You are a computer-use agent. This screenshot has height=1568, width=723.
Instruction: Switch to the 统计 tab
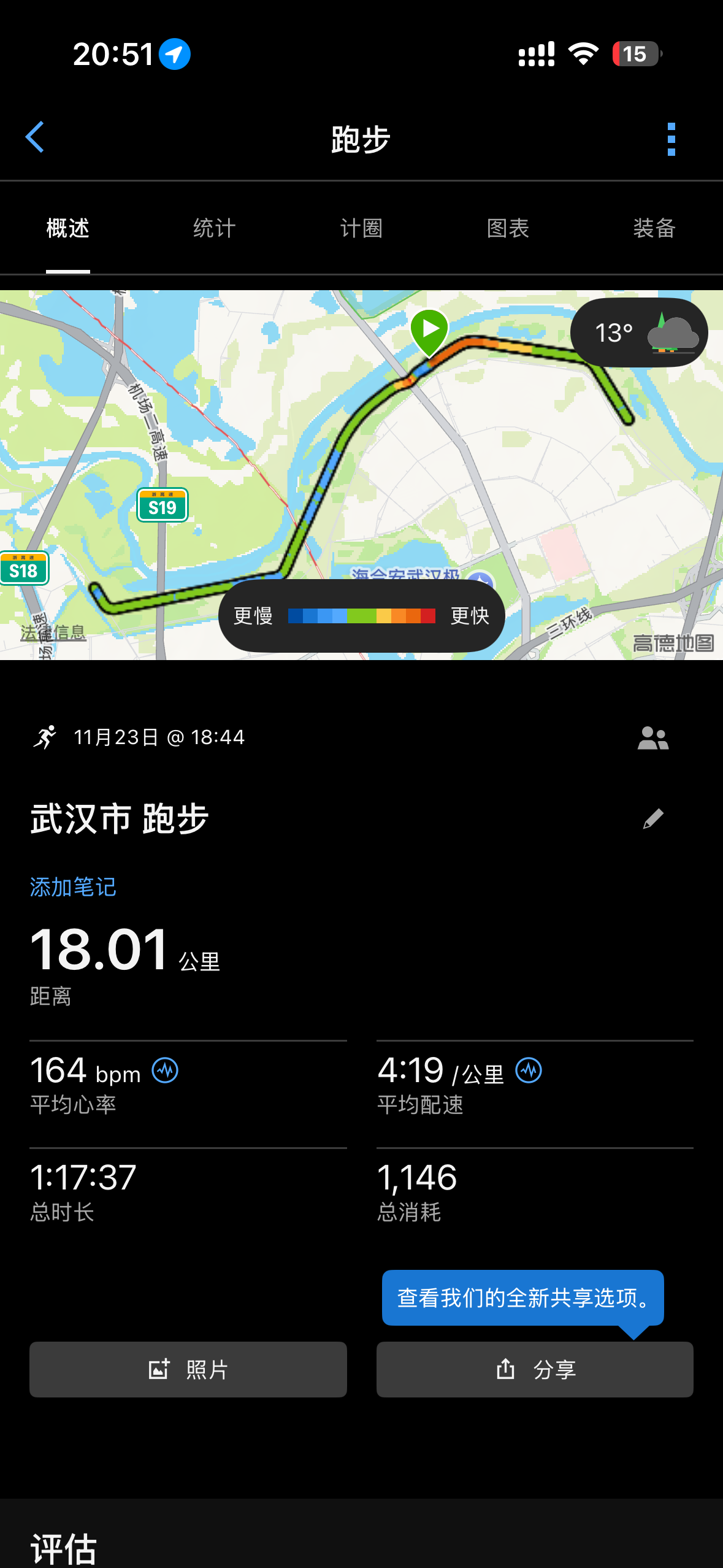click(x=214, y=229)
